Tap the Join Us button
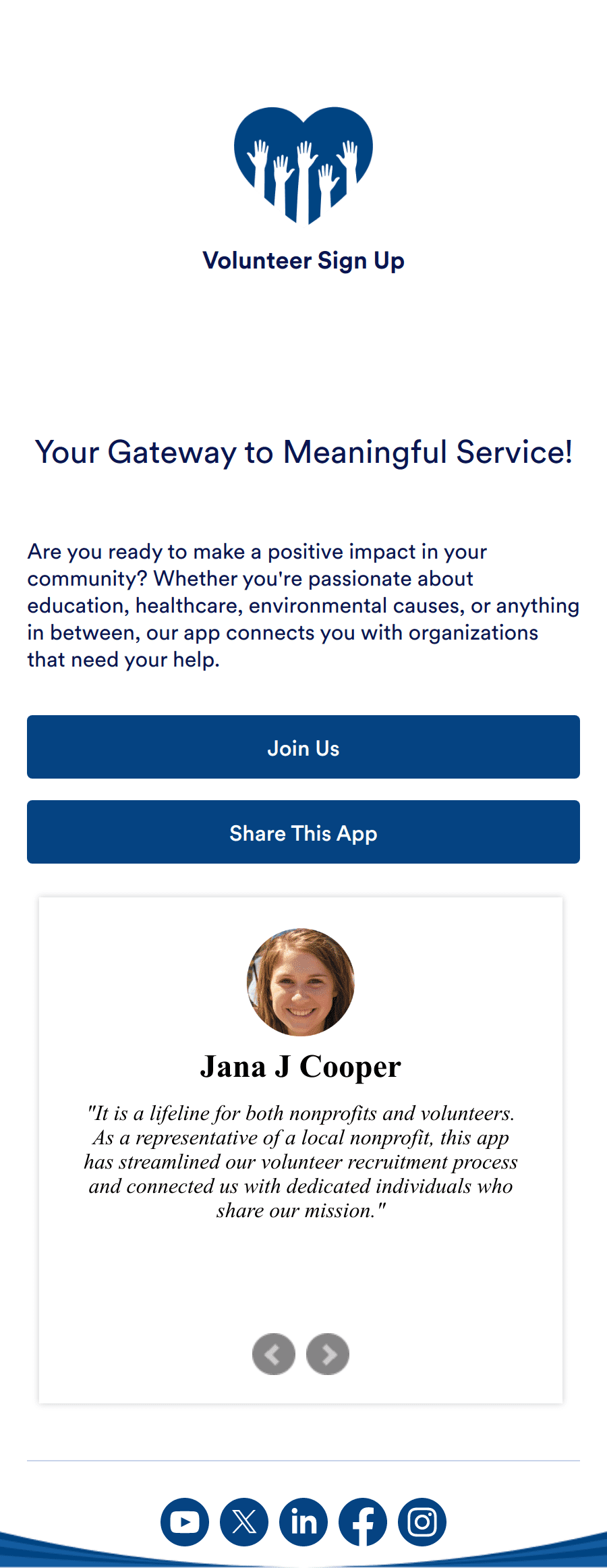This screenshot has height=1568, width=607. click(x=303, y=747)
